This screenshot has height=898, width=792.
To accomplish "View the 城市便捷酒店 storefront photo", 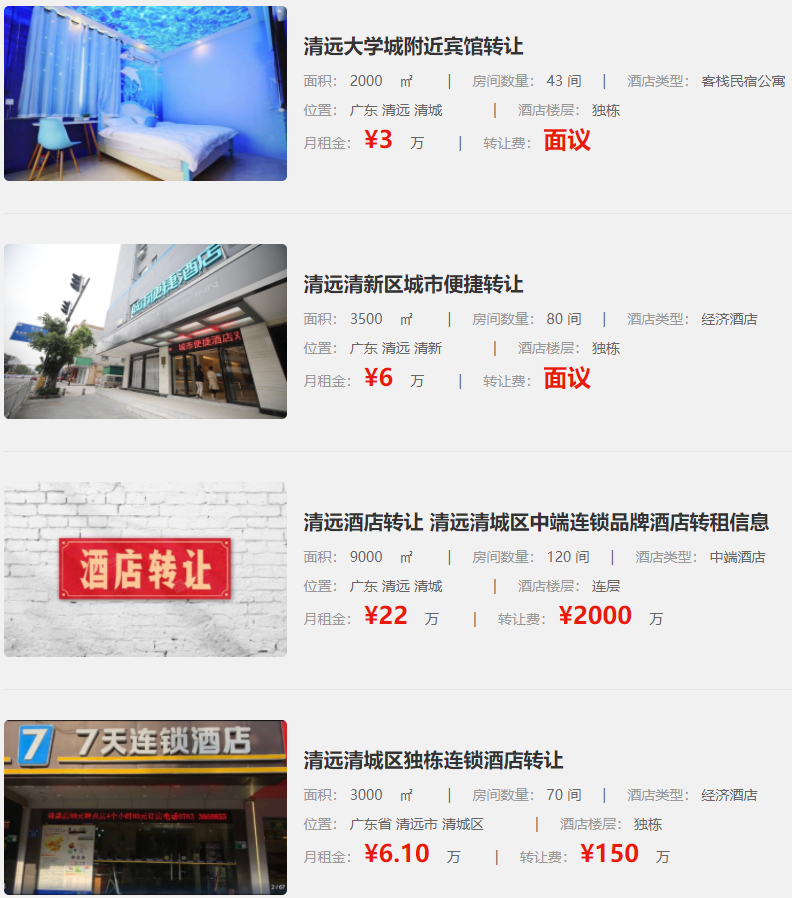I will click(145, 331).
